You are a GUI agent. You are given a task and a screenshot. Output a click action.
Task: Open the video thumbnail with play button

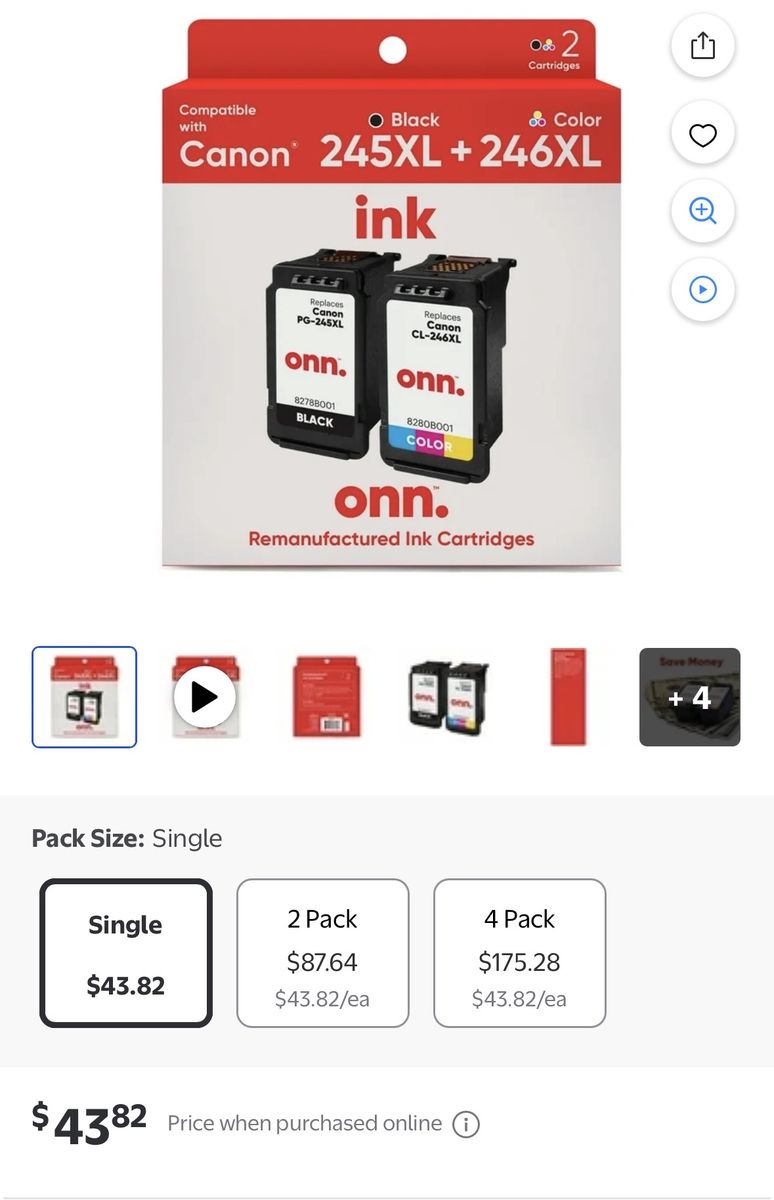[x=205, y=697]
